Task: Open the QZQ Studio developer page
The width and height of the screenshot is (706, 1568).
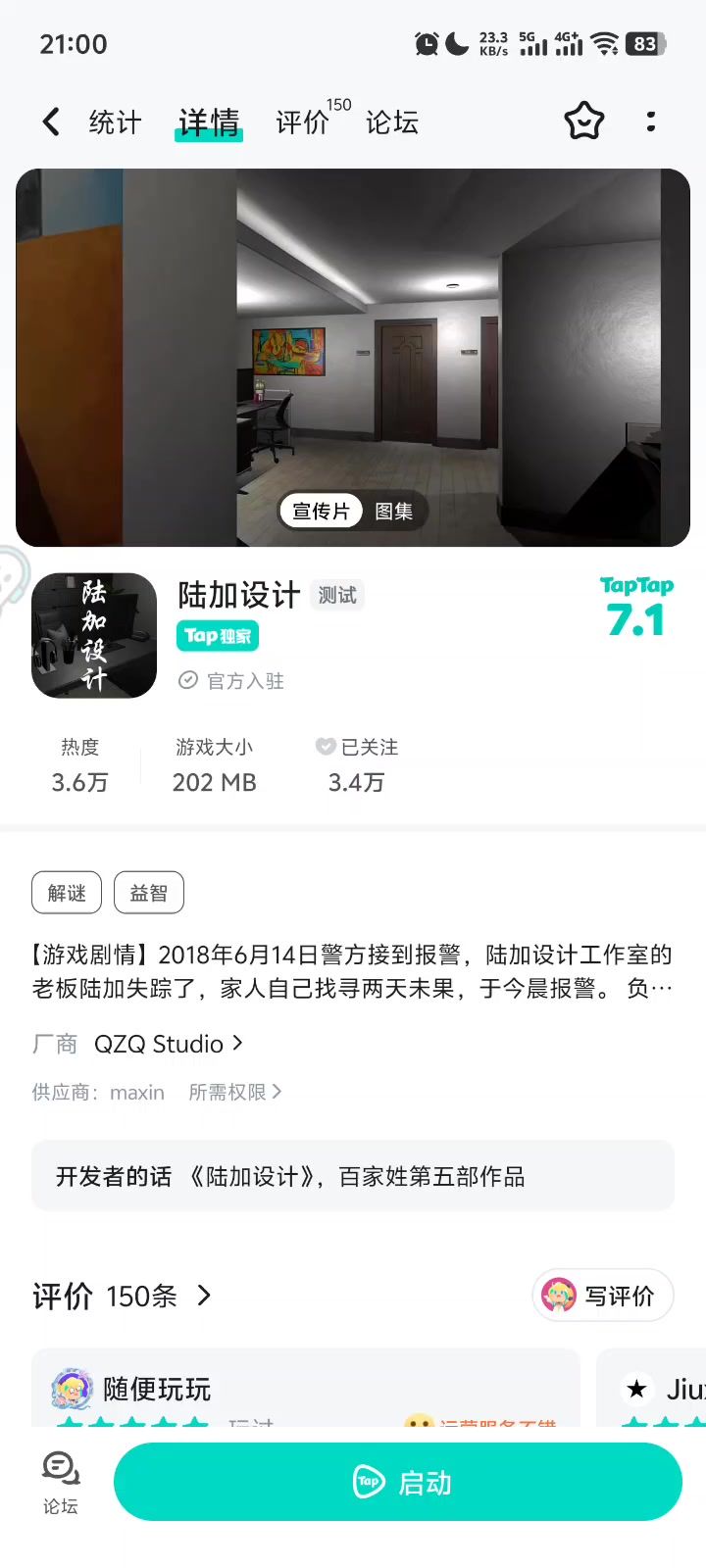Action: (x=168, y=1045)
